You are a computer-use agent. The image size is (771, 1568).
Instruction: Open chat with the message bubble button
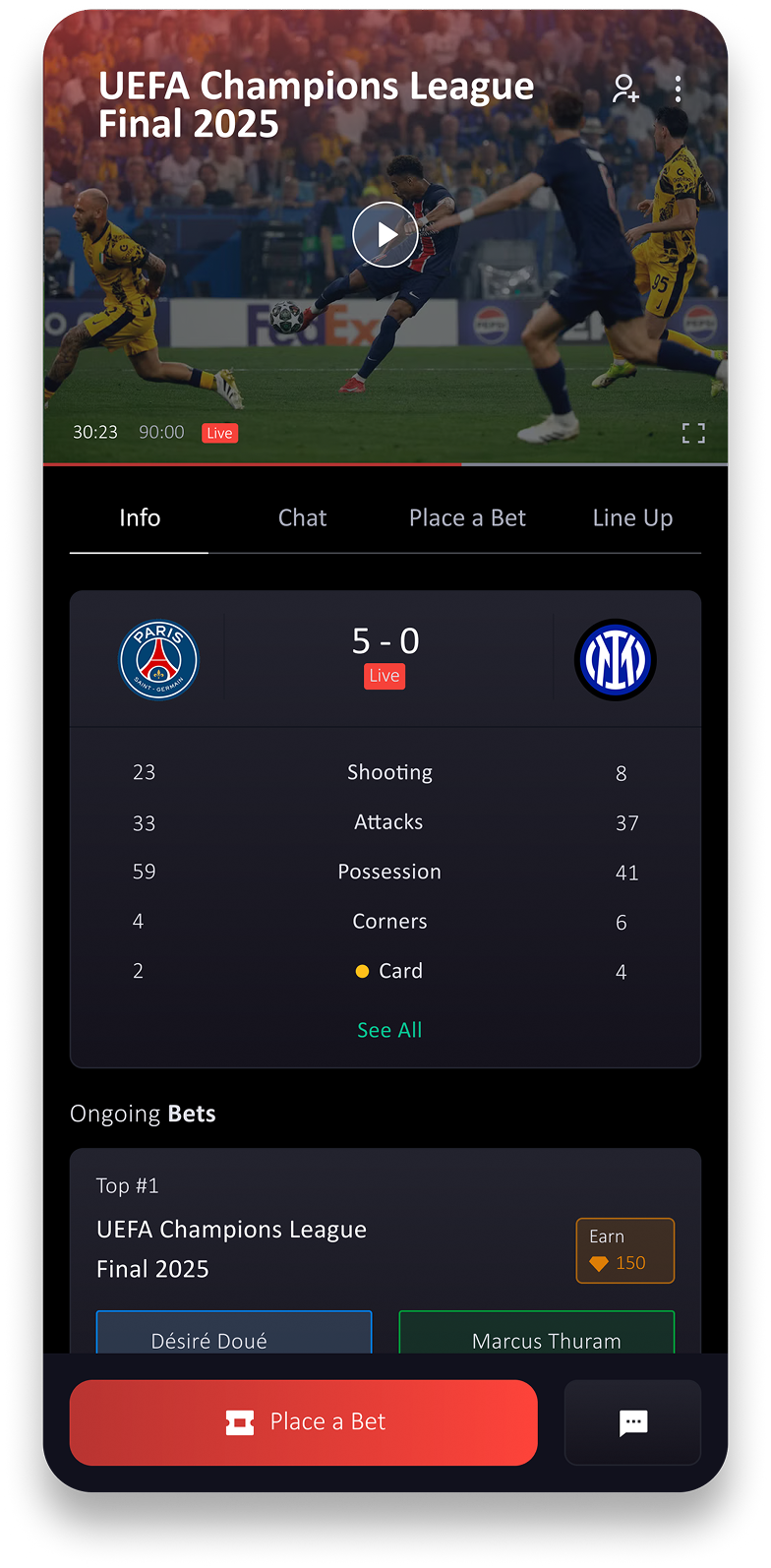coord(633,1422)
